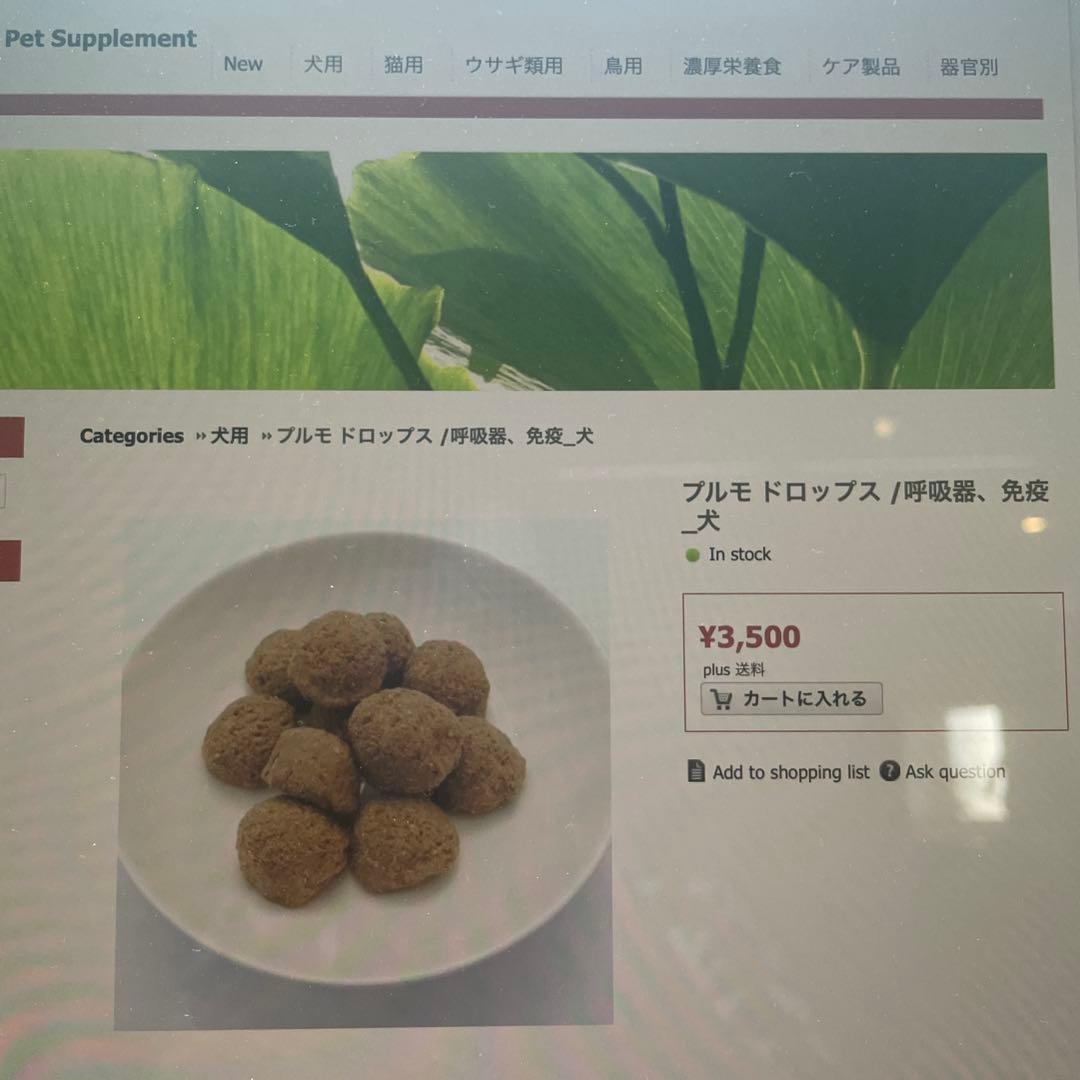Screen dimensions: 1080x1080
Task: Tap the カートに入れる button
Action: click(x=792, y=699)
